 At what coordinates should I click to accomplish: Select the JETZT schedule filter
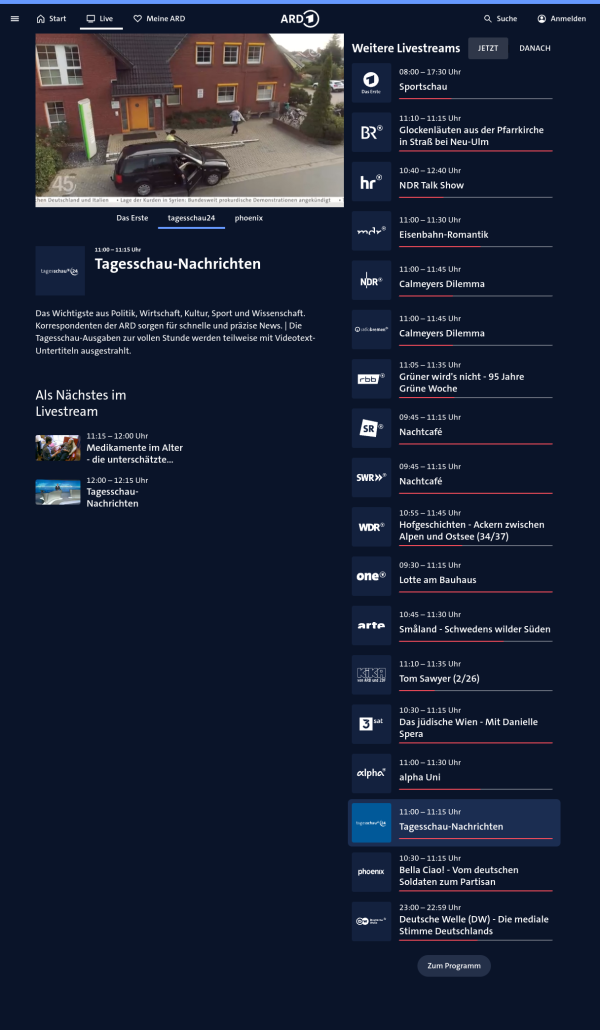click(488, 48)
